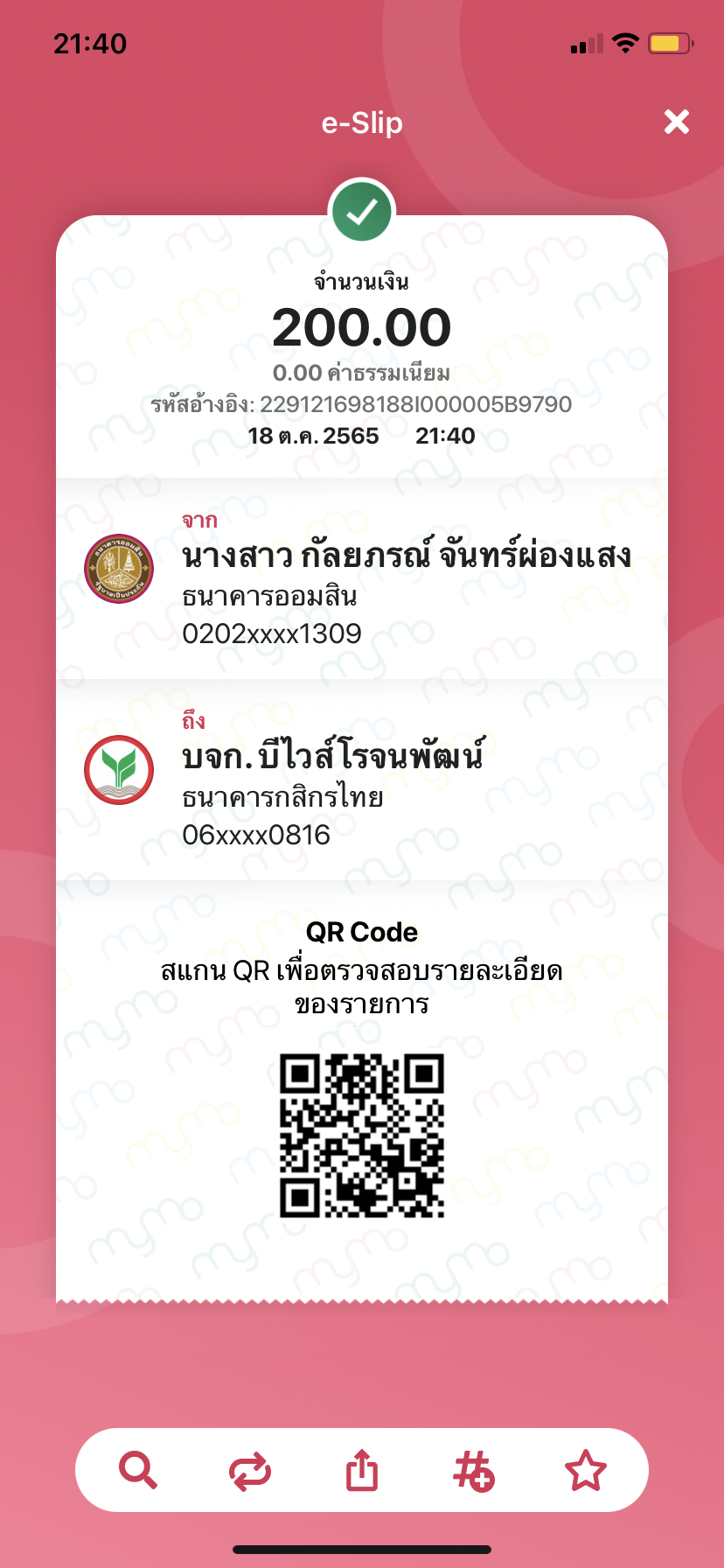Share the e-Slip
The height and width of the screenshot is (1568, 724).
click(362, 1470)
